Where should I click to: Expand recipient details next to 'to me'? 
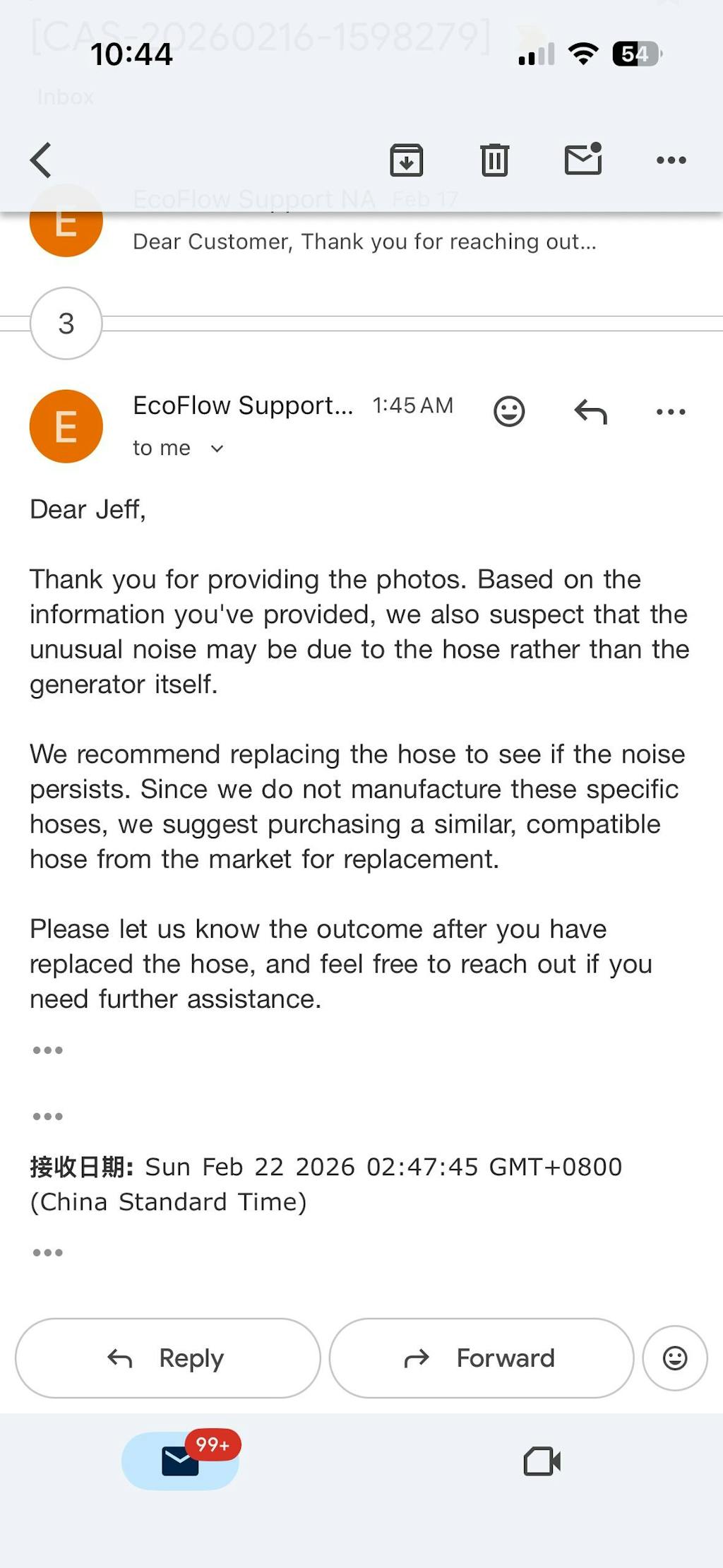click(x=217, y=449)
